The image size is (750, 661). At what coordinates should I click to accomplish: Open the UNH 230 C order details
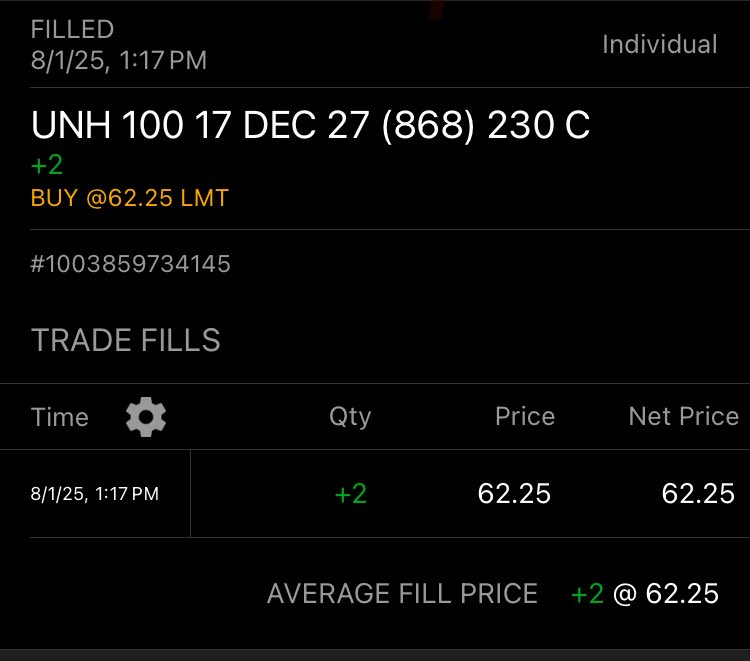[310, 125]
